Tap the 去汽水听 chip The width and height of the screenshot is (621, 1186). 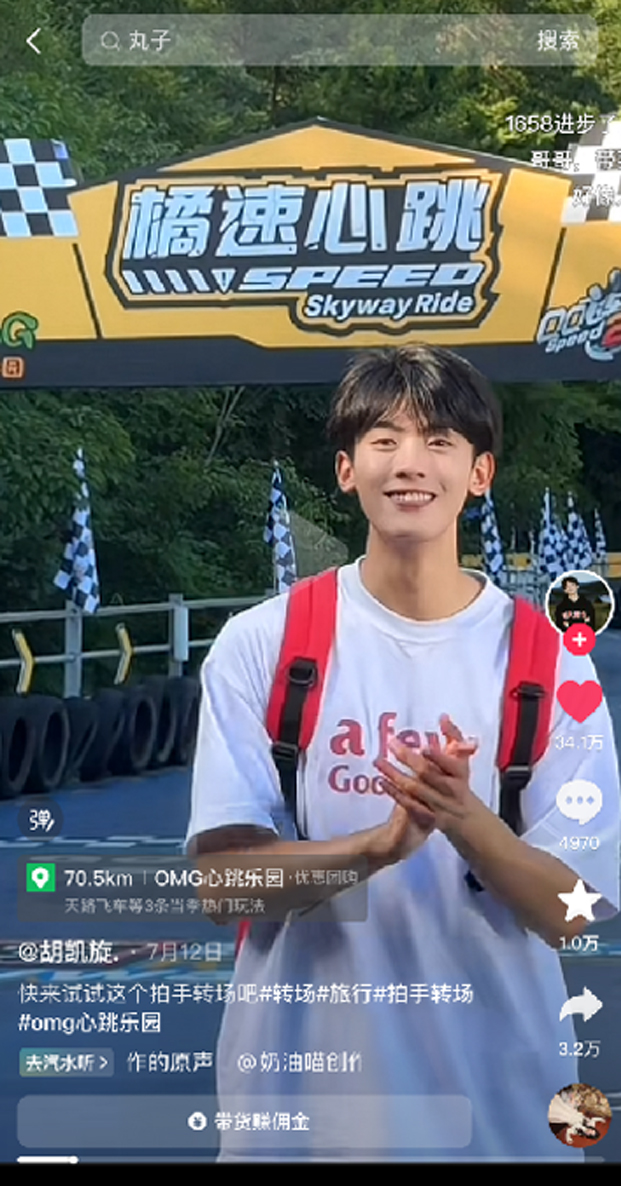(66, 1062)
